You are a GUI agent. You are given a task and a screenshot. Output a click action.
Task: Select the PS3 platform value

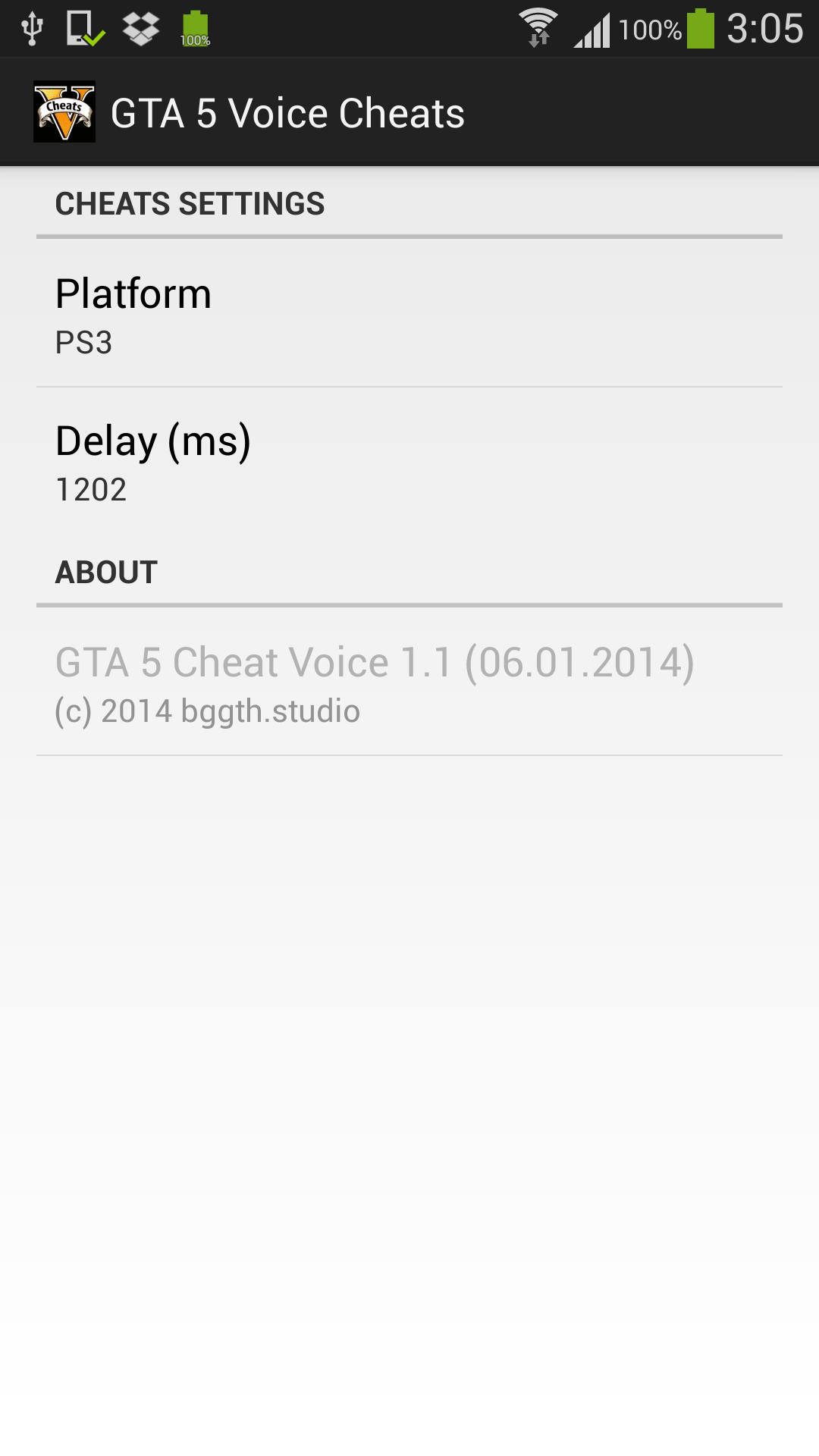[82, 343]
